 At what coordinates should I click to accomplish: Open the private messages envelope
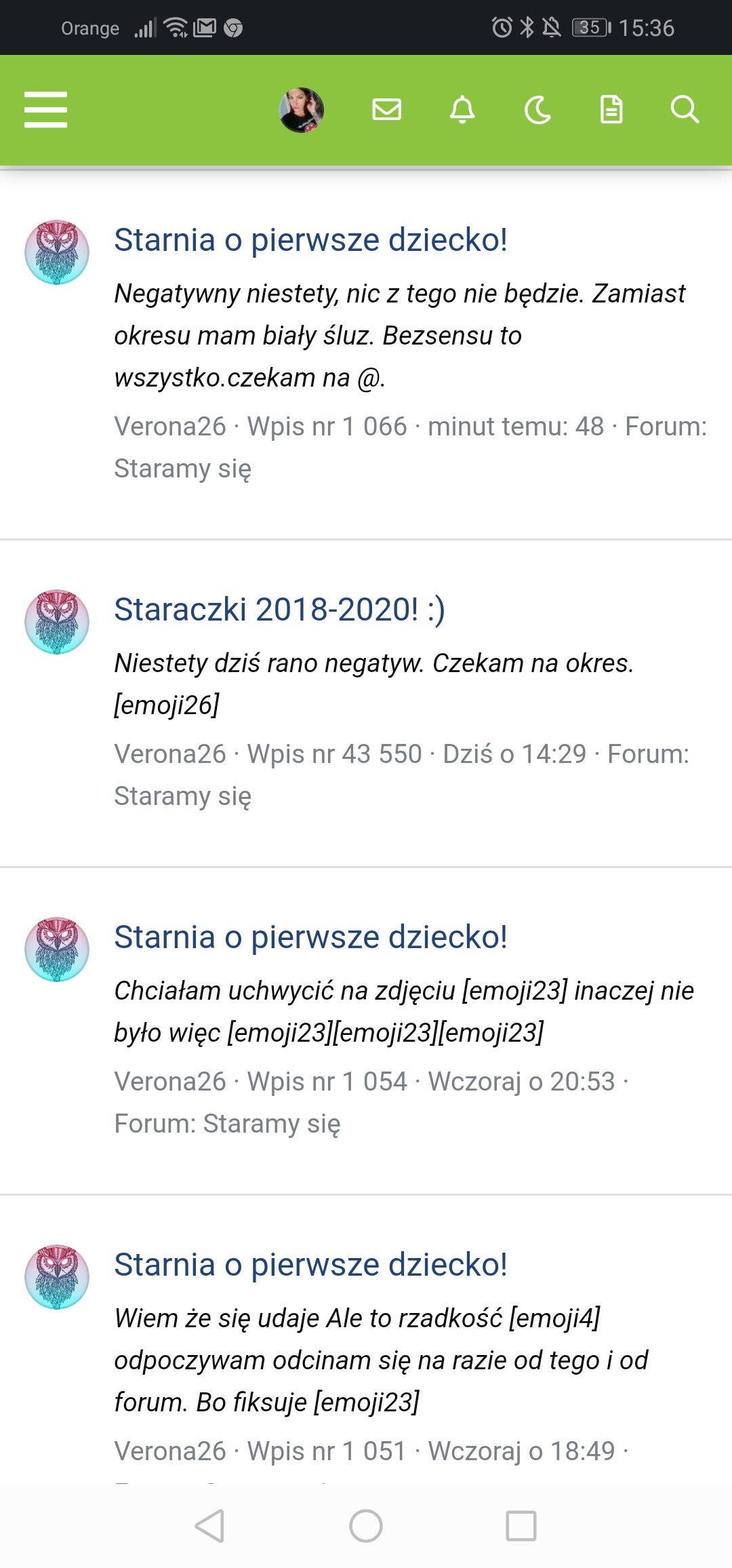[x=387, y=110]
